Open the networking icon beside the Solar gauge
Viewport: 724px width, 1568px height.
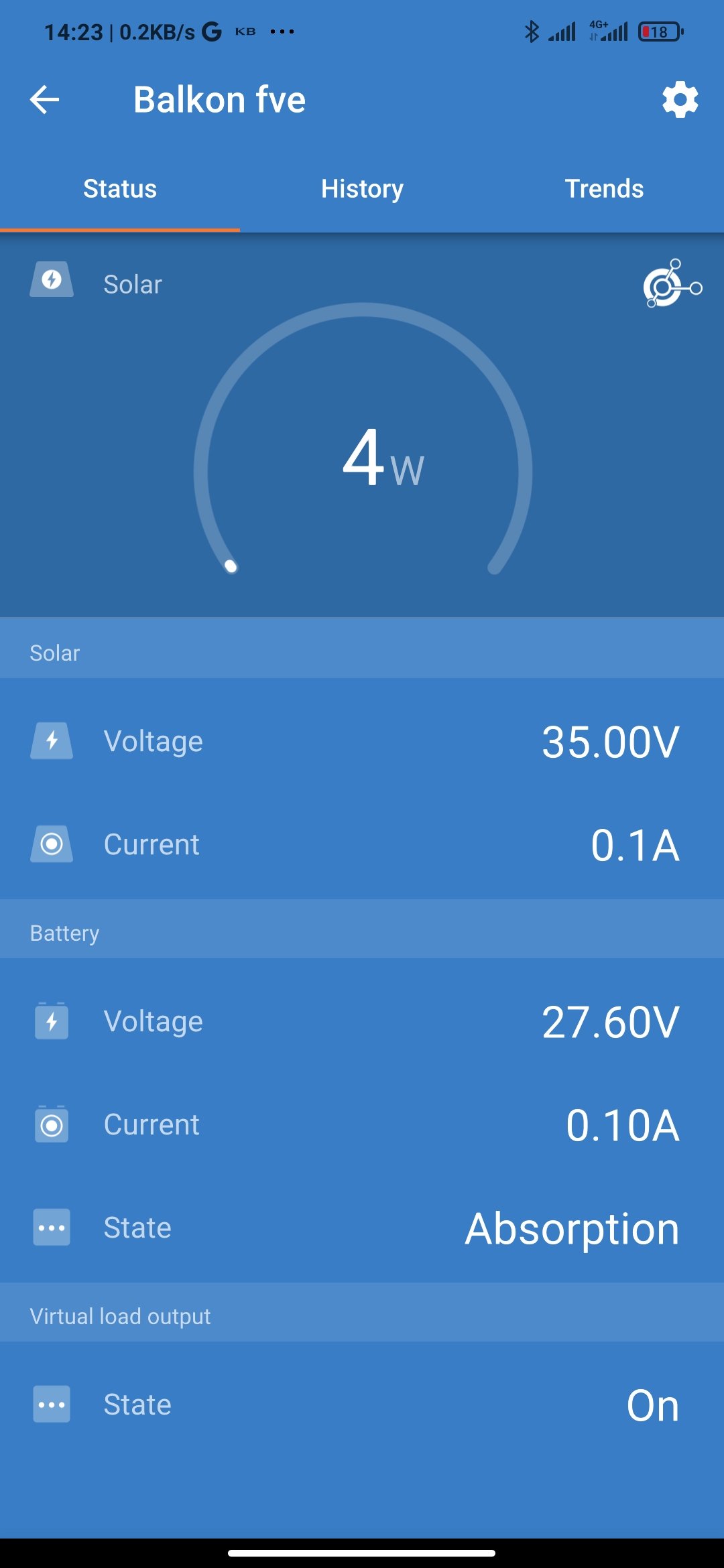(671, 284)
